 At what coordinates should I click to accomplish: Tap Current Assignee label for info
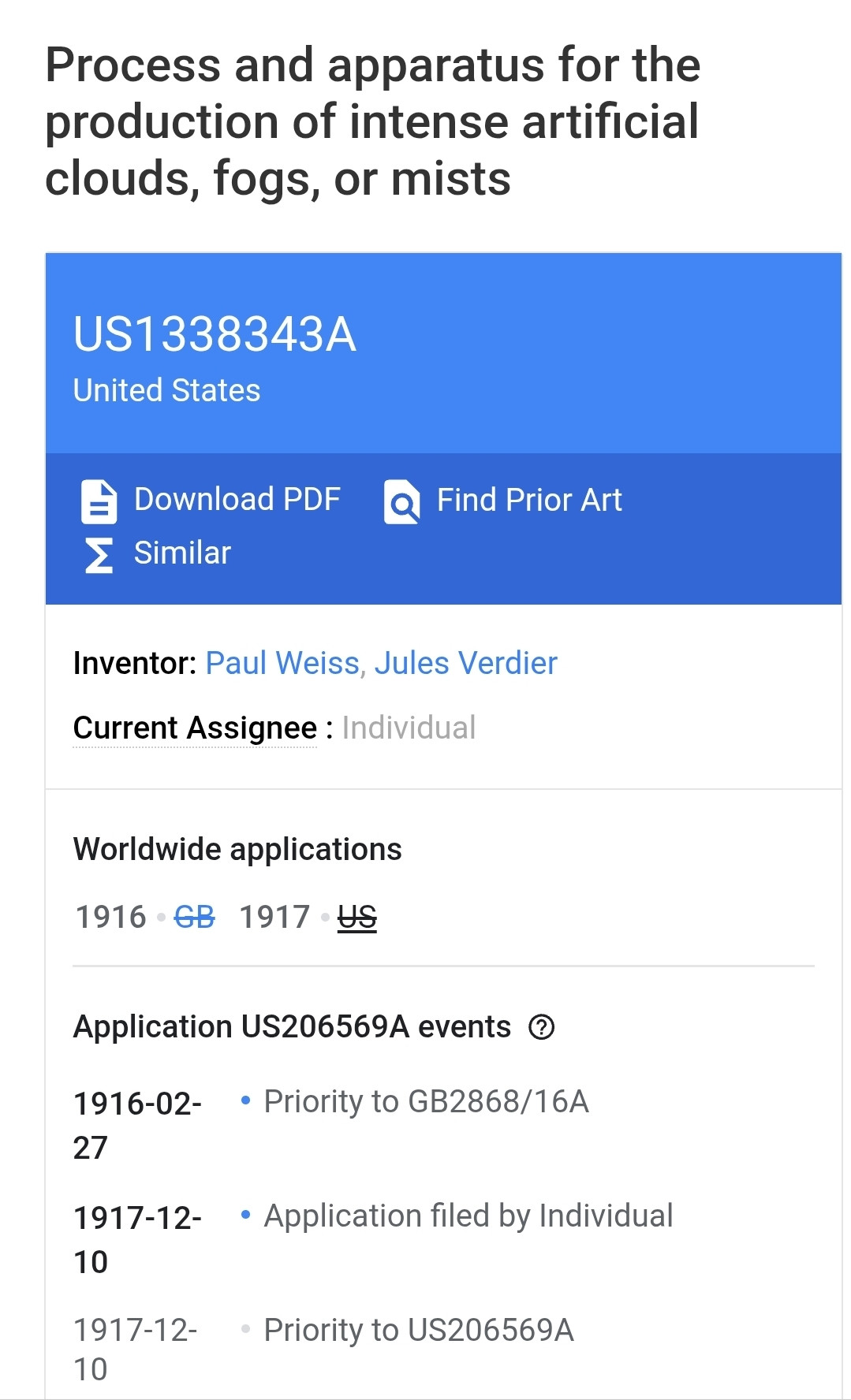[195, 728]
